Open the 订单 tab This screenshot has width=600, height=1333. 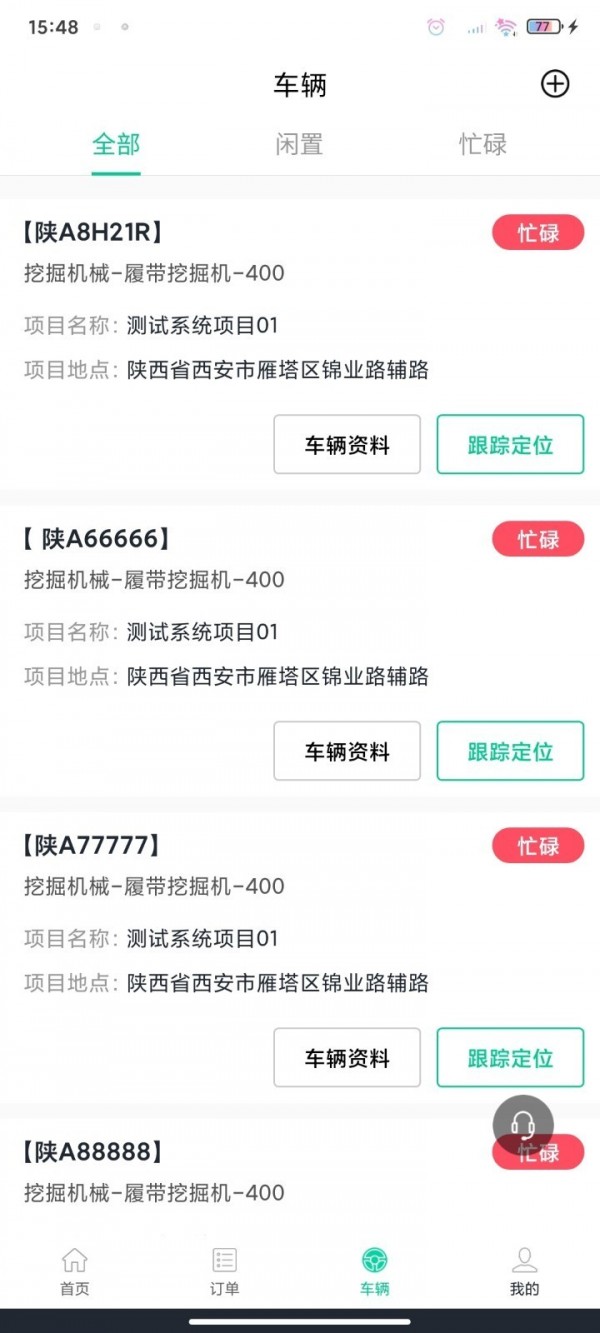point(225,1271)
